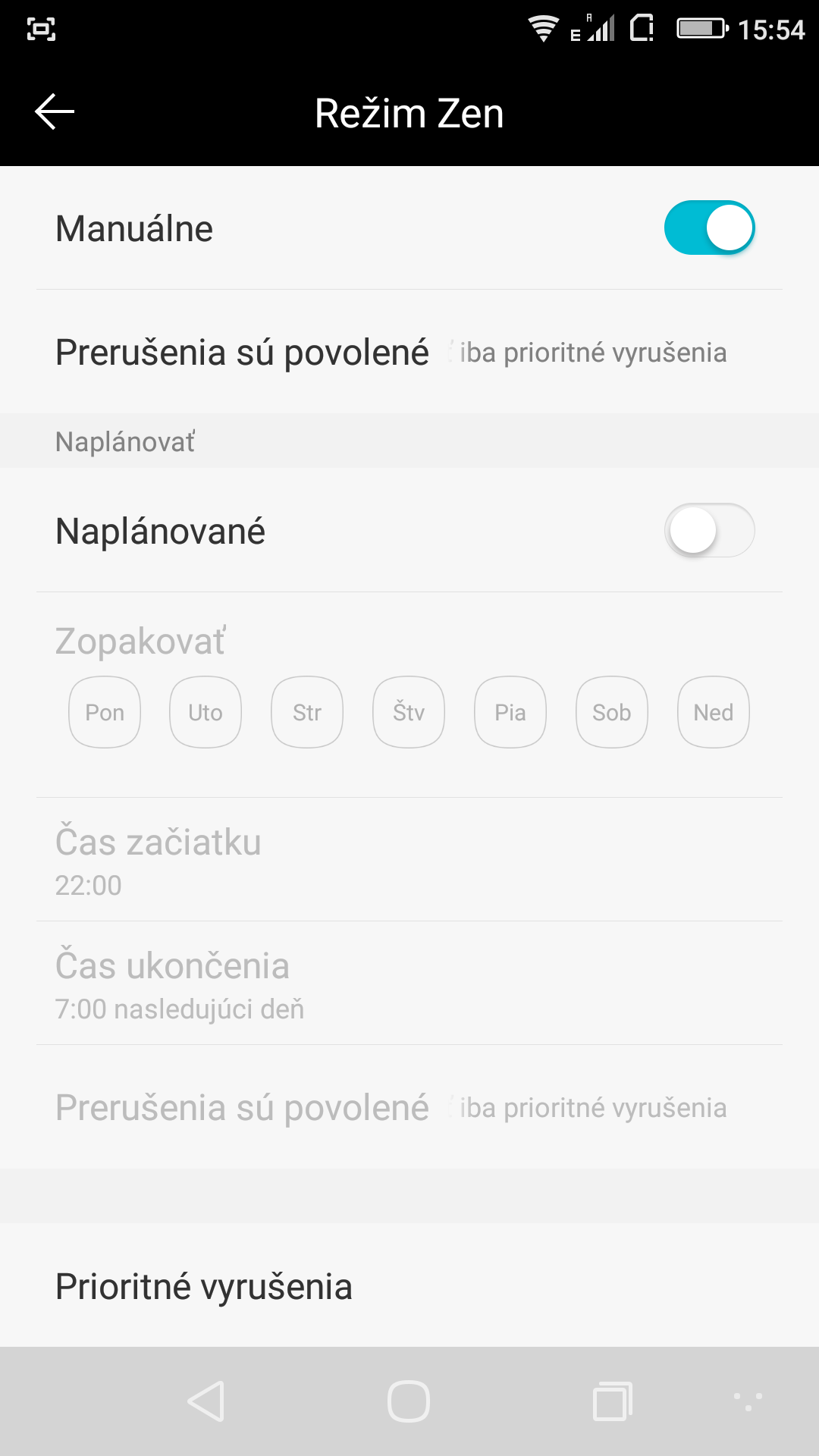
Task: Go back using the top arrow
Action: (55, 112)
